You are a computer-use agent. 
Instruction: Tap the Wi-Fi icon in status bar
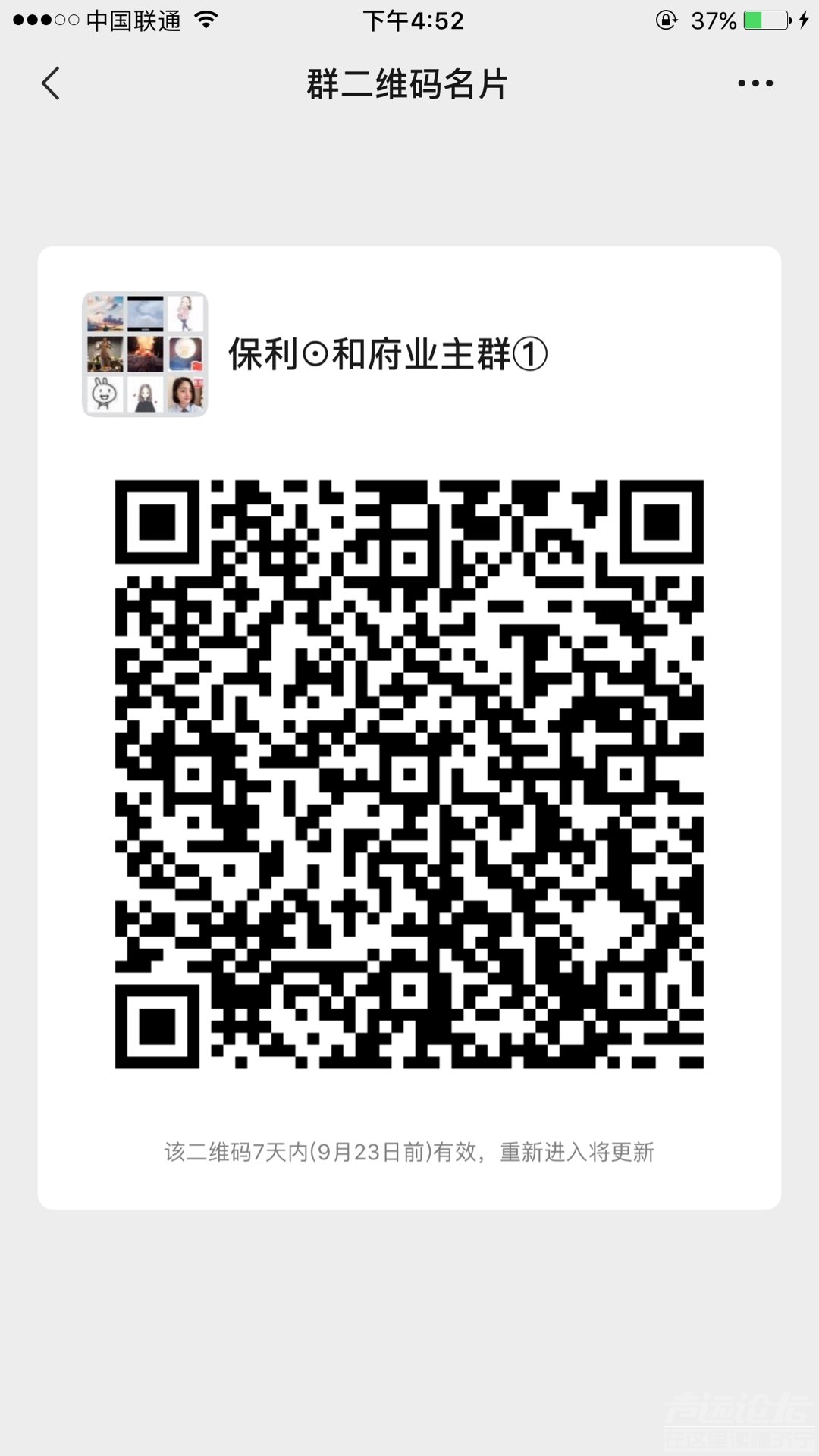(204, 20)
